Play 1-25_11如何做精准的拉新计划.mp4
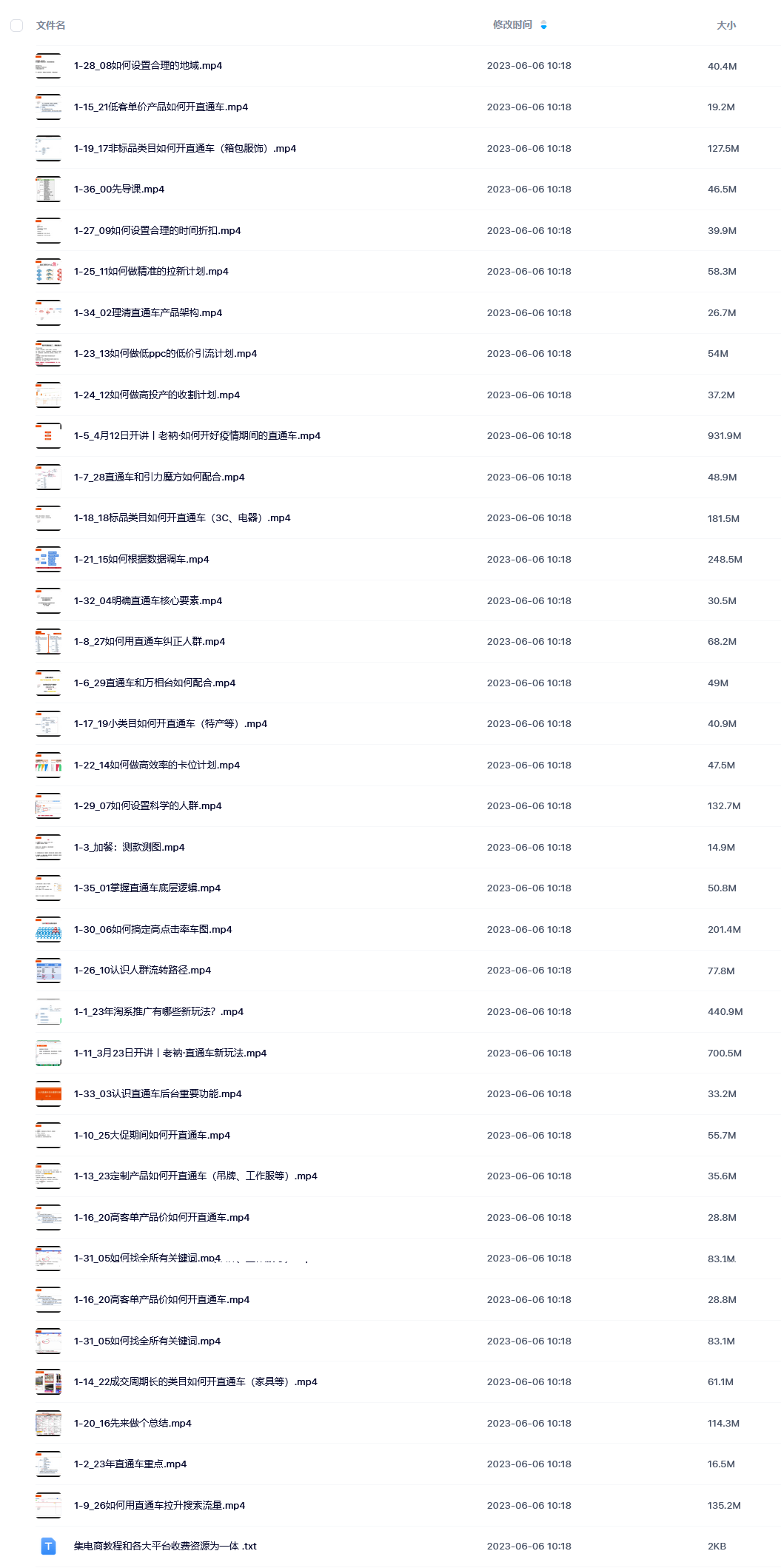Image resolution: width=781 pixels, height=1568 pixels. click(151, 272)
